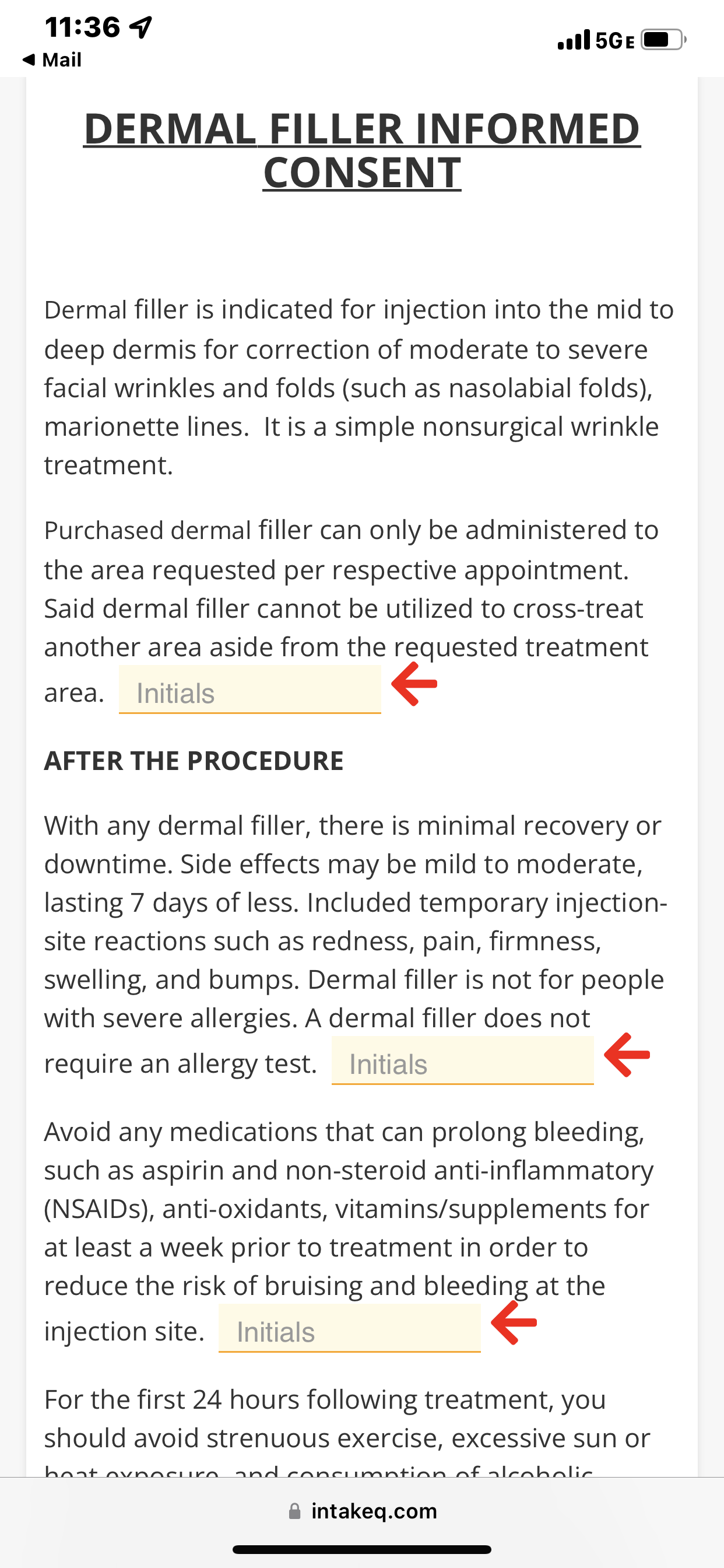This screenshot has width=724, height=1568.
Task: Tap the Initials field after requested treatment area
Action: coord(249,689)
